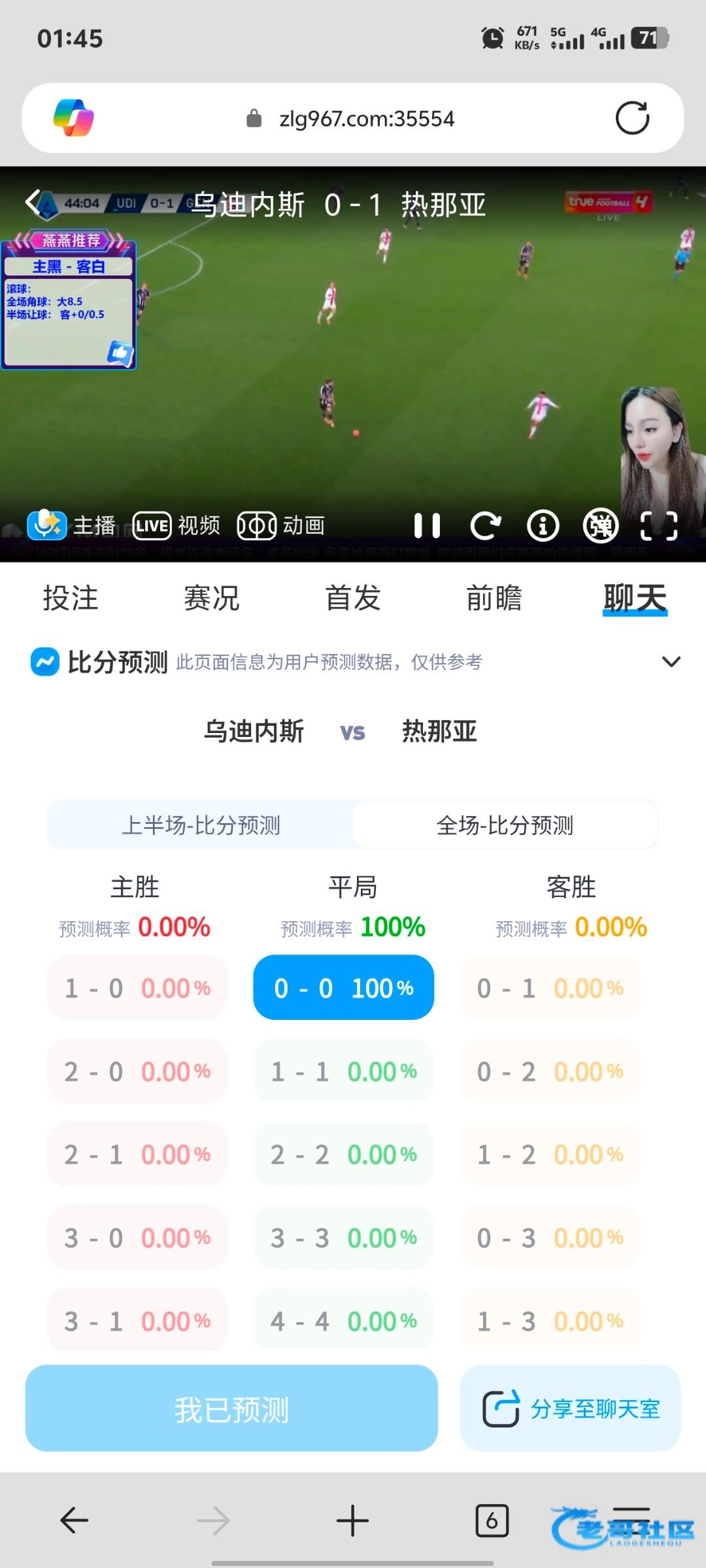Open the 投注 tab
The image size is (706, 1568).
point(71,598)
